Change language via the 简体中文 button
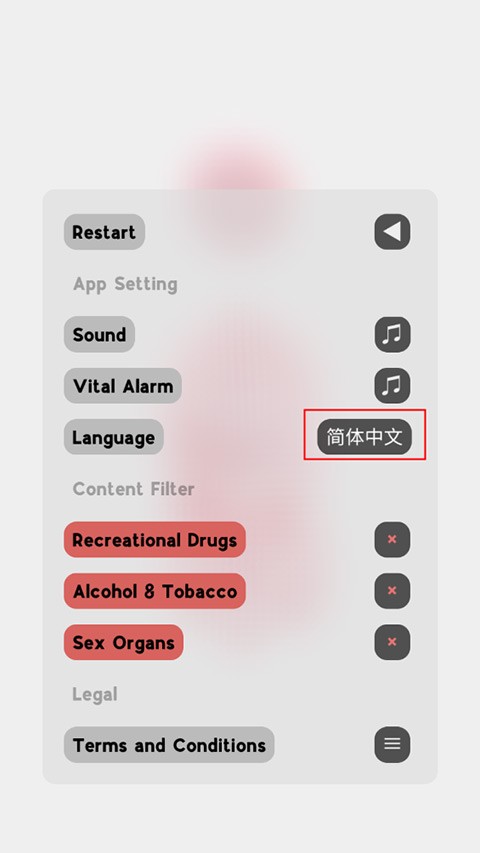Screen dimensions: 480x853 point(365,436)
